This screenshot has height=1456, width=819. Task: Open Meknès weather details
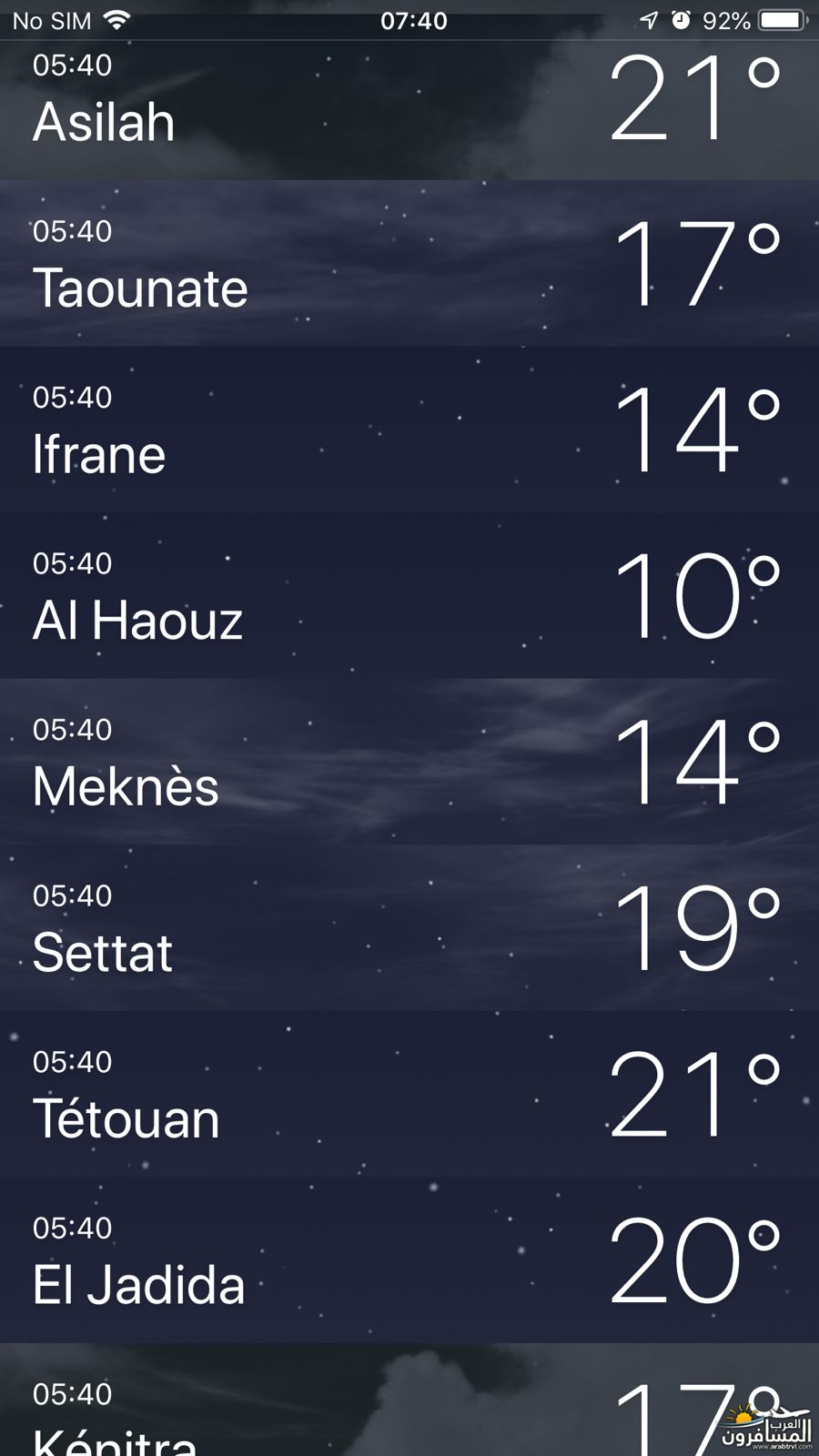click(409, 762)
